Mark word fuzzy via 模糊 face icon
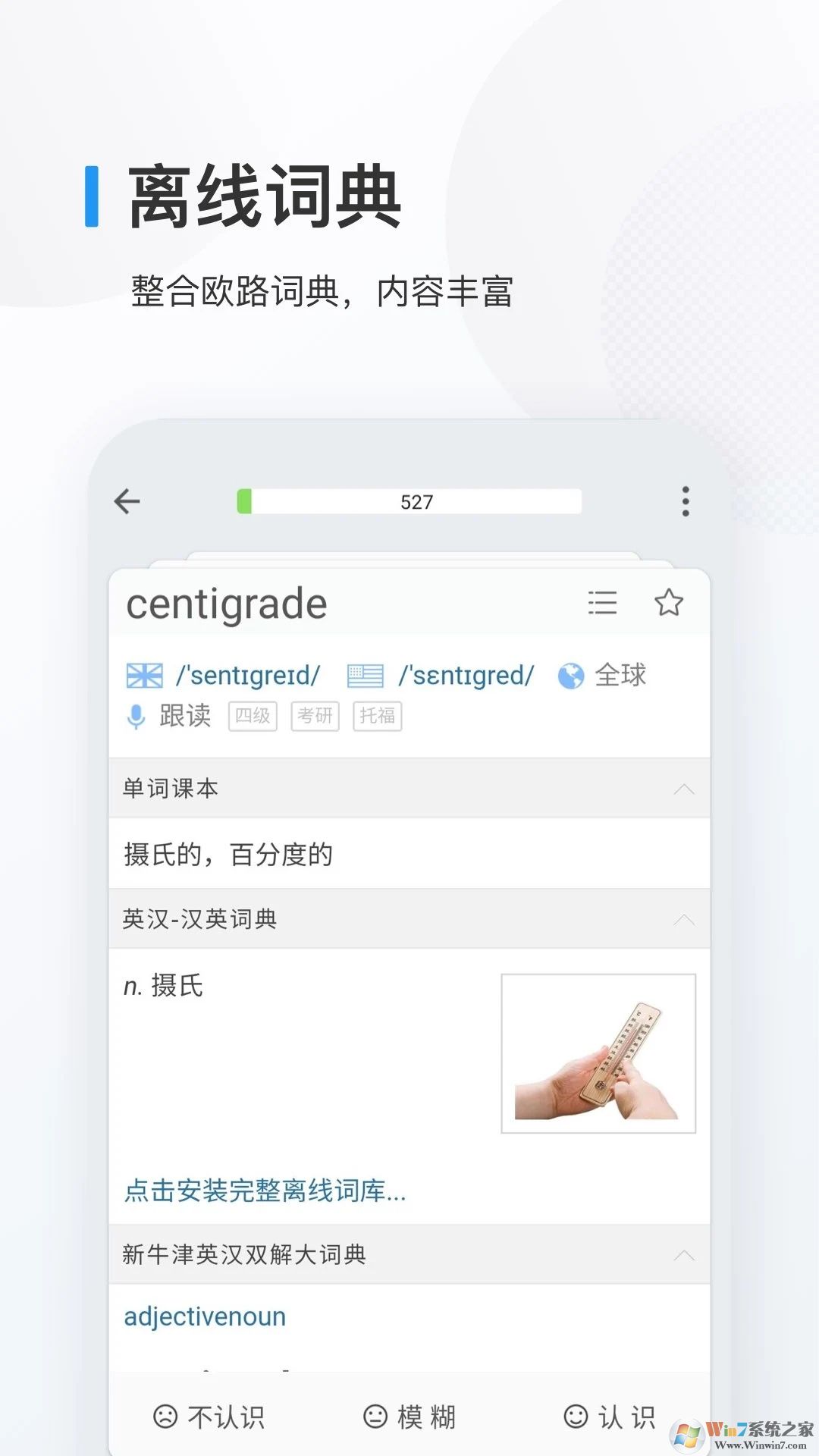 pos(373,1415)
